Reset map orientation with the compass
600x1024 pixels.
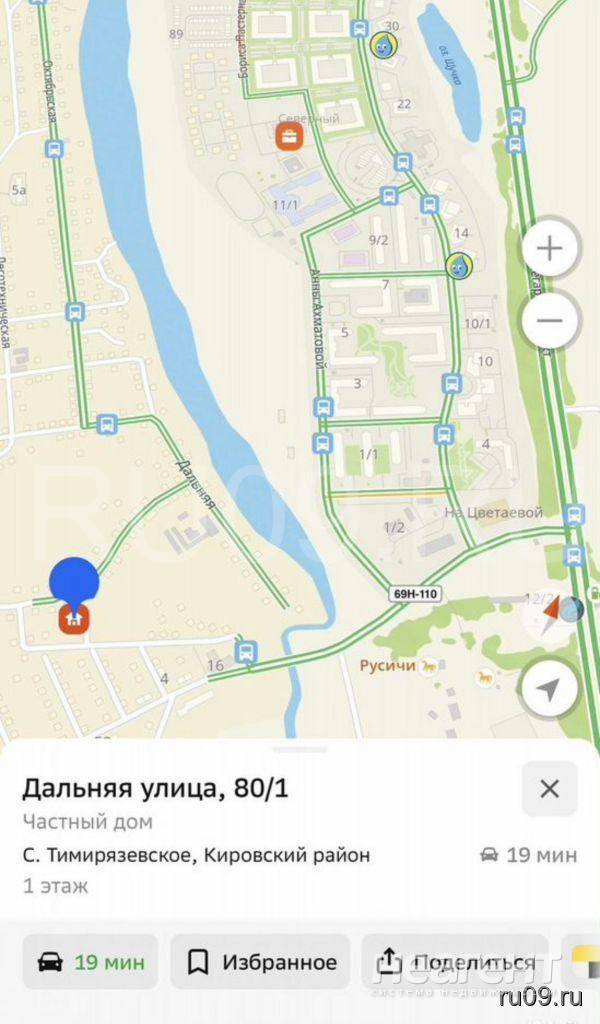pyautogui.click(x=548, y=612)
